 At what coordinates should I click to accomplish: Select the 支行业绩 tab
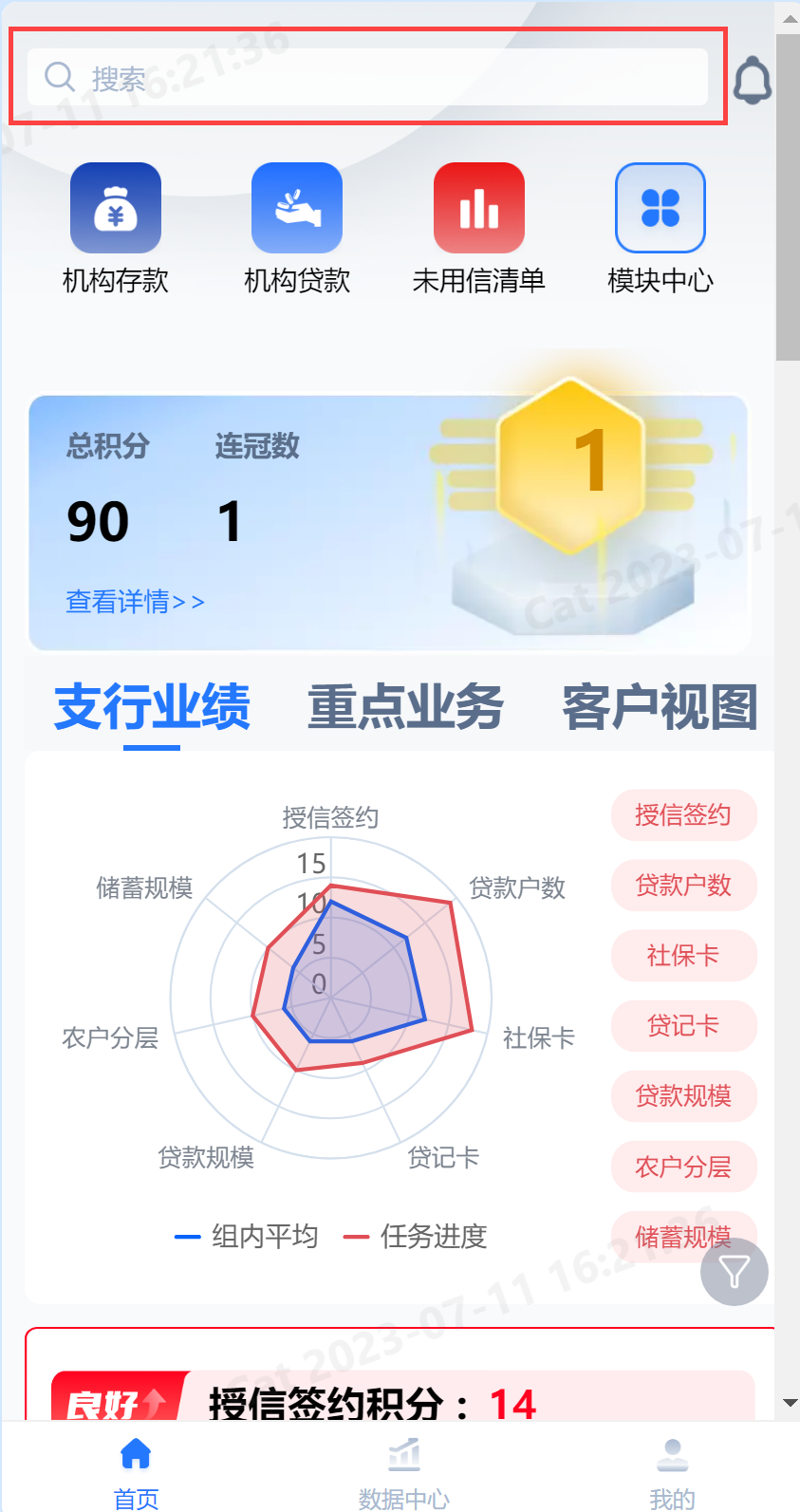(x=152, y=707)
